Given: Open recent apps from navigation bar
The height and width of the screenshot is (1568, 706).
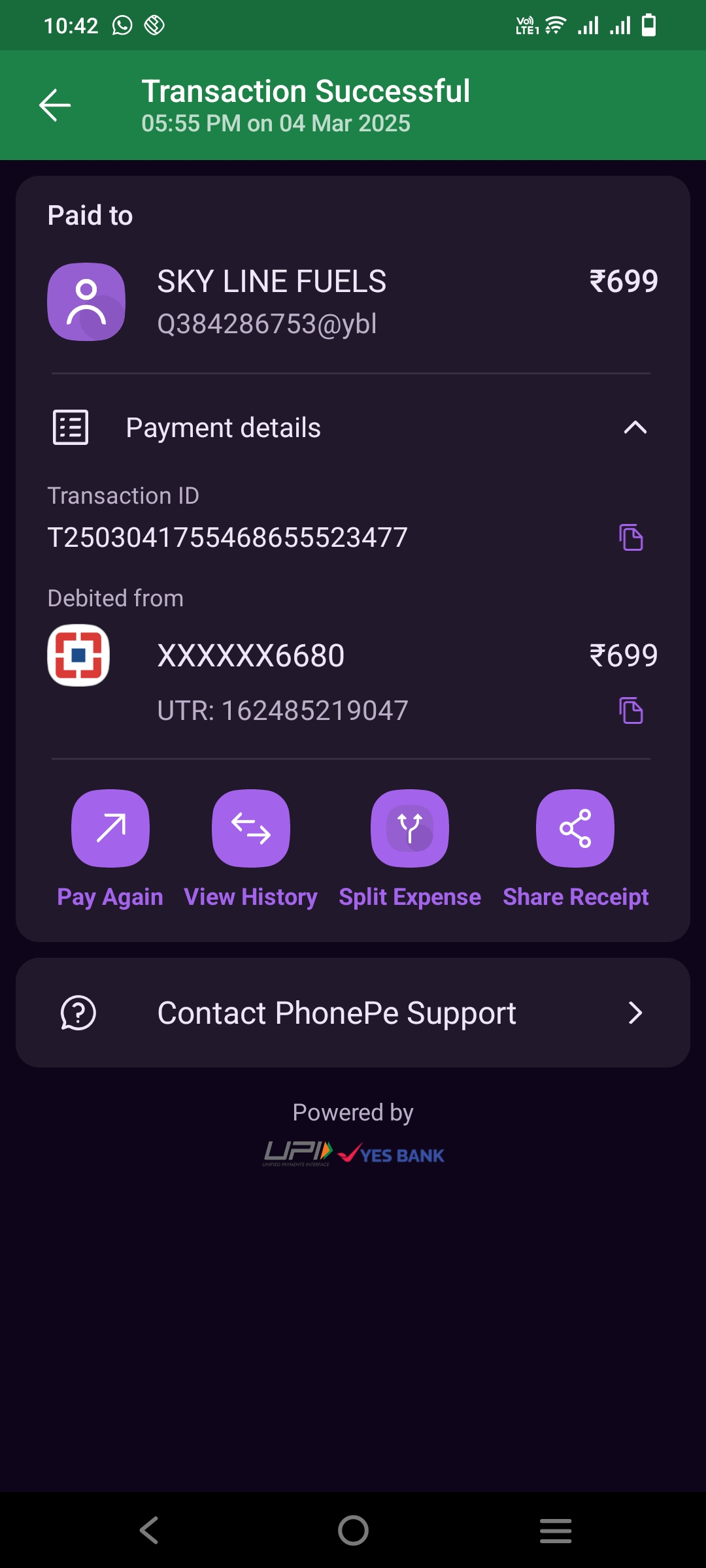Looking at the screenshot, I should coord(556,1530).
